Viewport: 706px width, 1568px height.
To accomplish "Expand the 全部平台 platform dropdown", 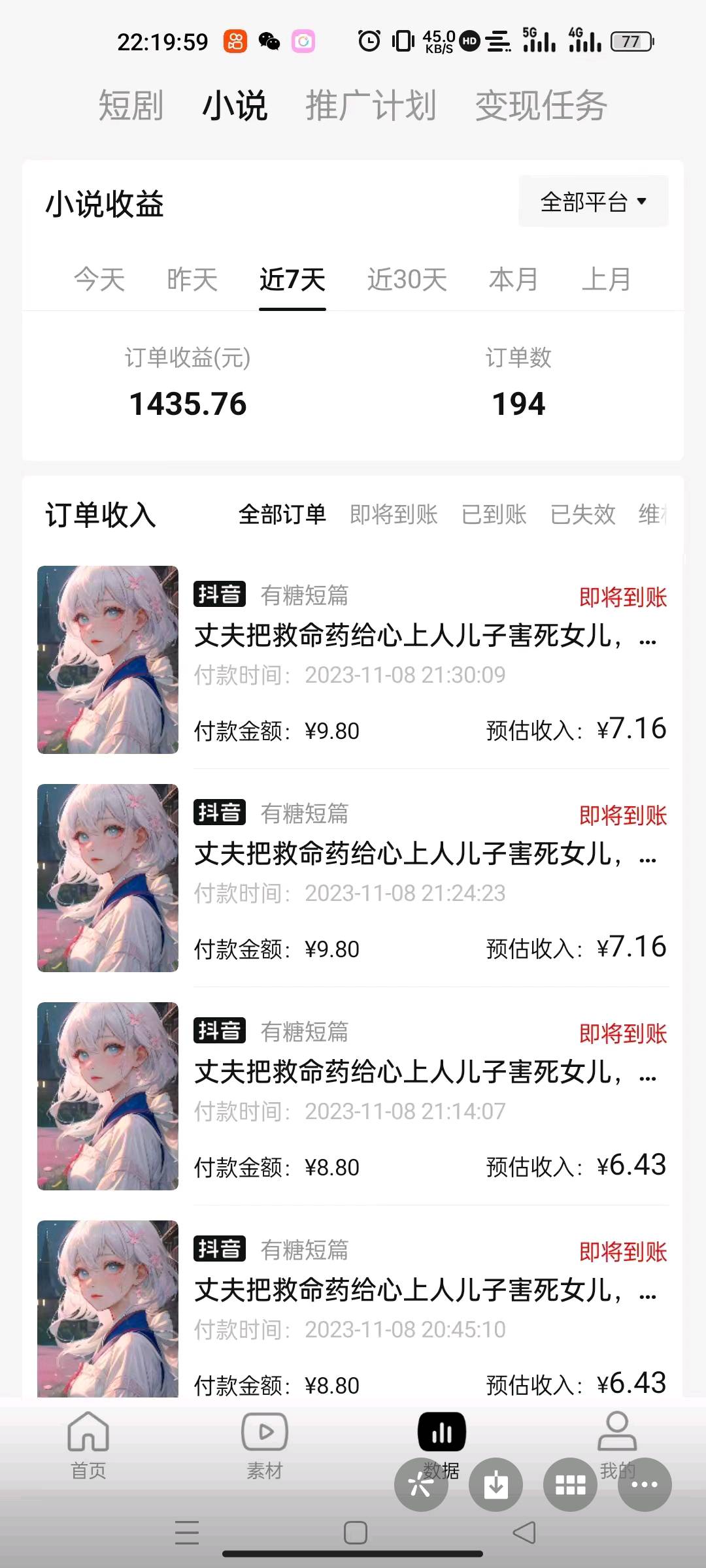I will [x=593, y=201].
